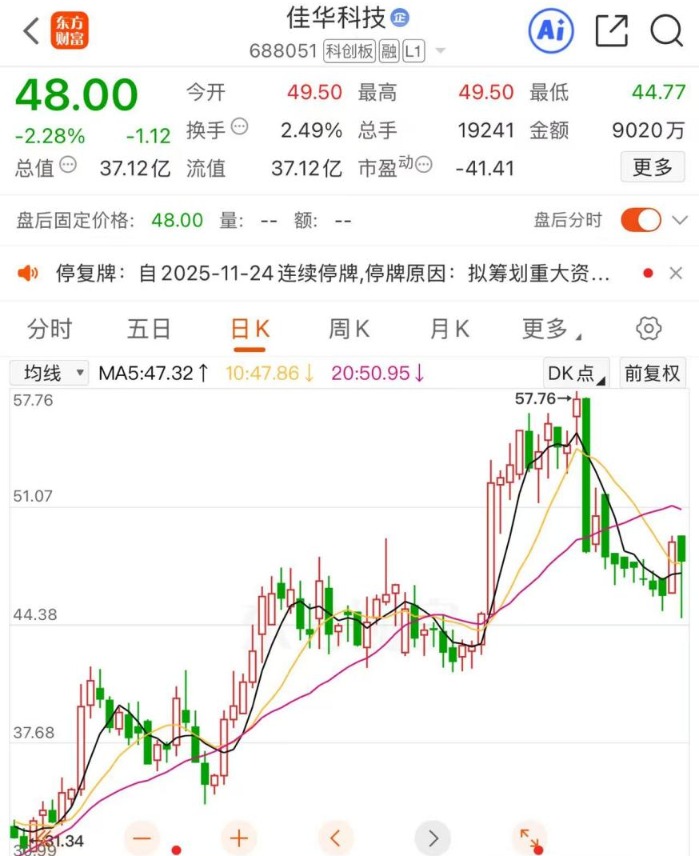
Task: Open stock search magnifier
Action: pyautogui.click(x=666, y=31)
